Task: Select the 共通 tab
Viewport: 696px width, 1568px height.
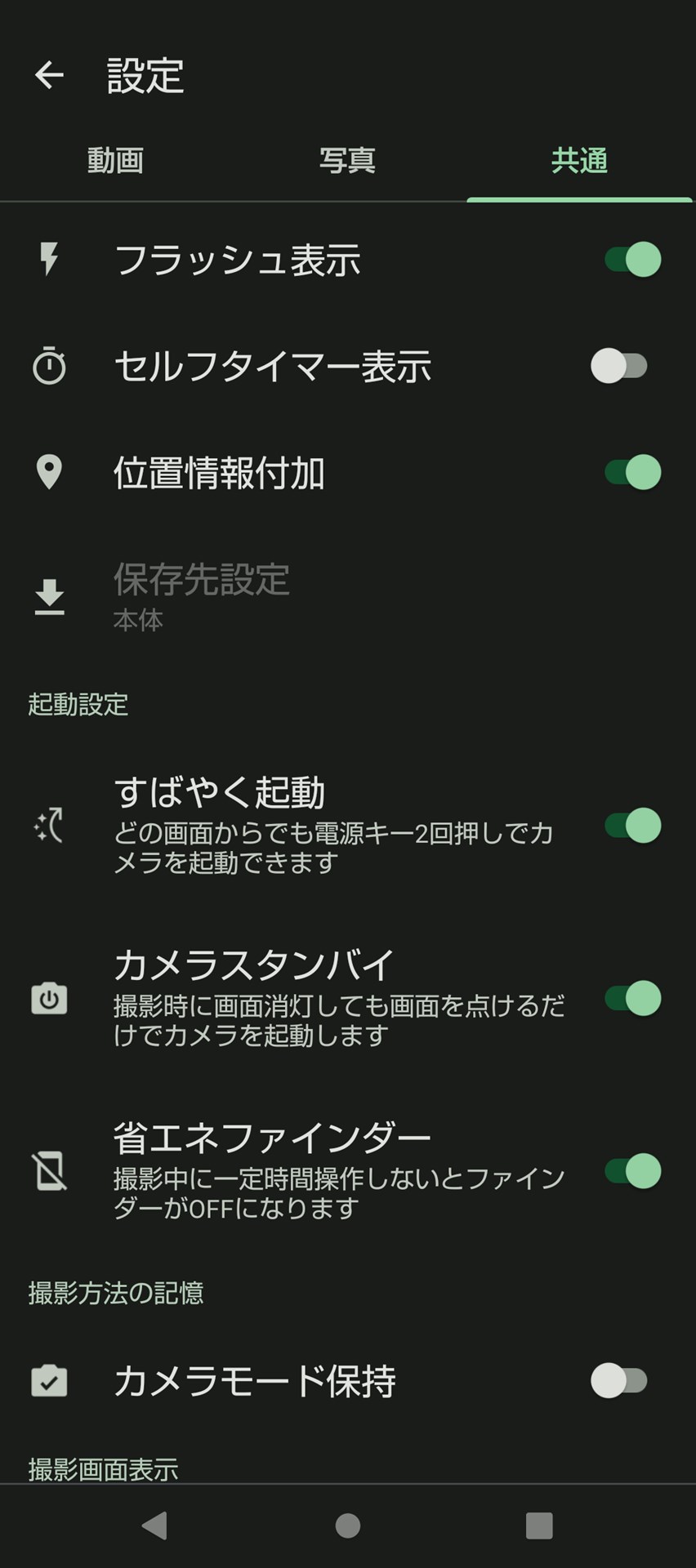Action: click(579, 160)
